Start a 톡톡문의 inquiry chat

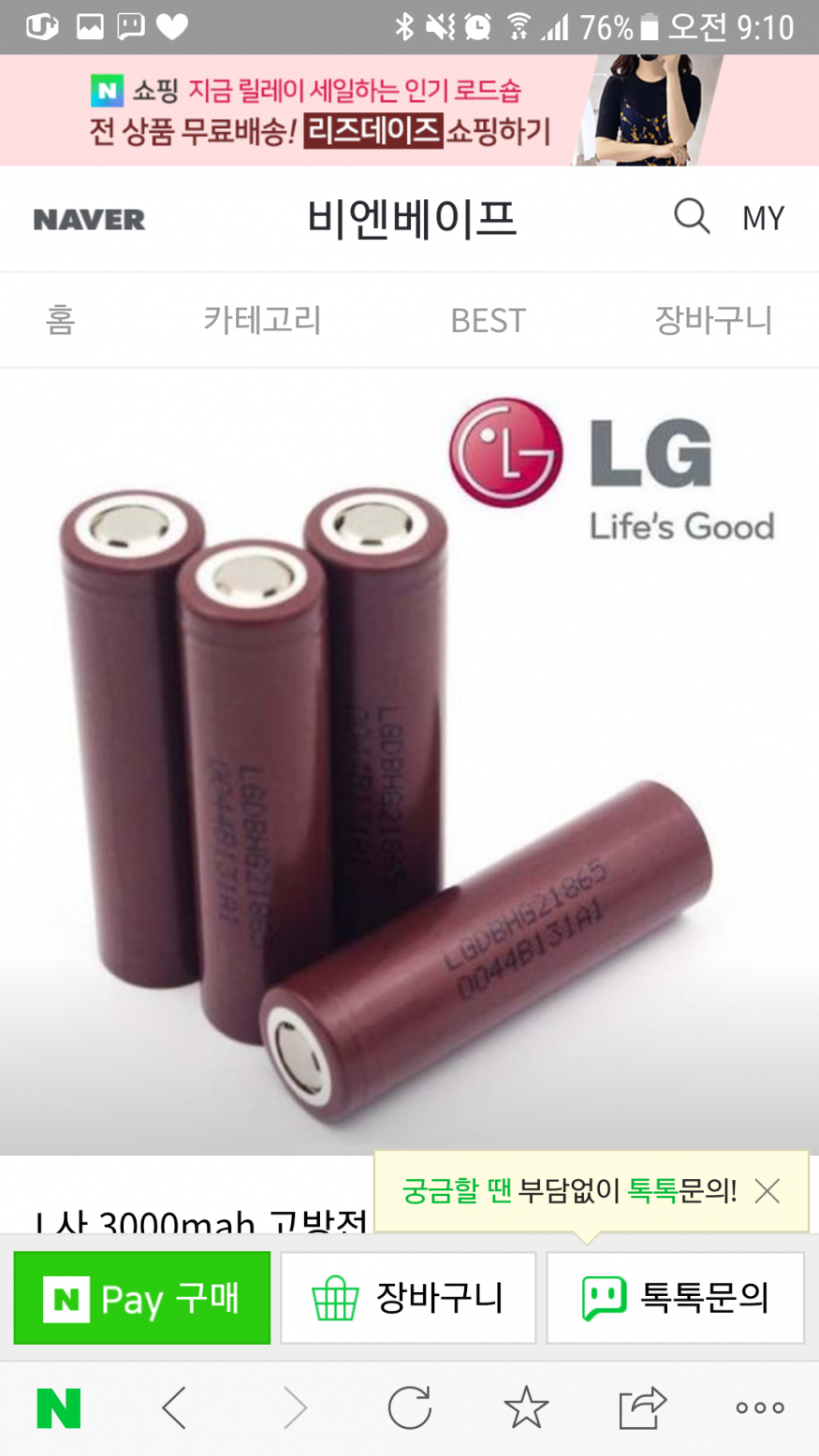675,1298
